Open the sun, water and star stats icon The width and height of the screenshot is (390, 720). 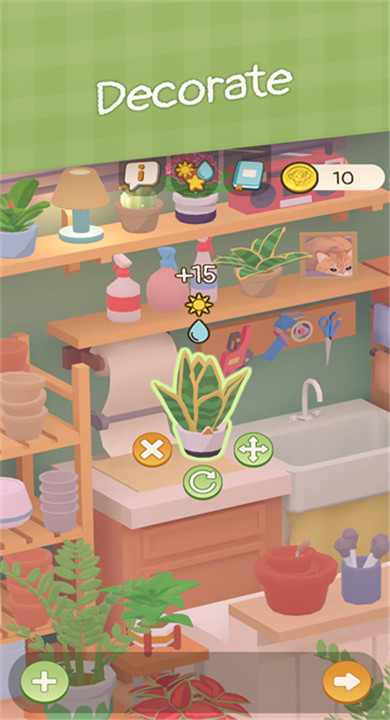(x=195, y=175)
